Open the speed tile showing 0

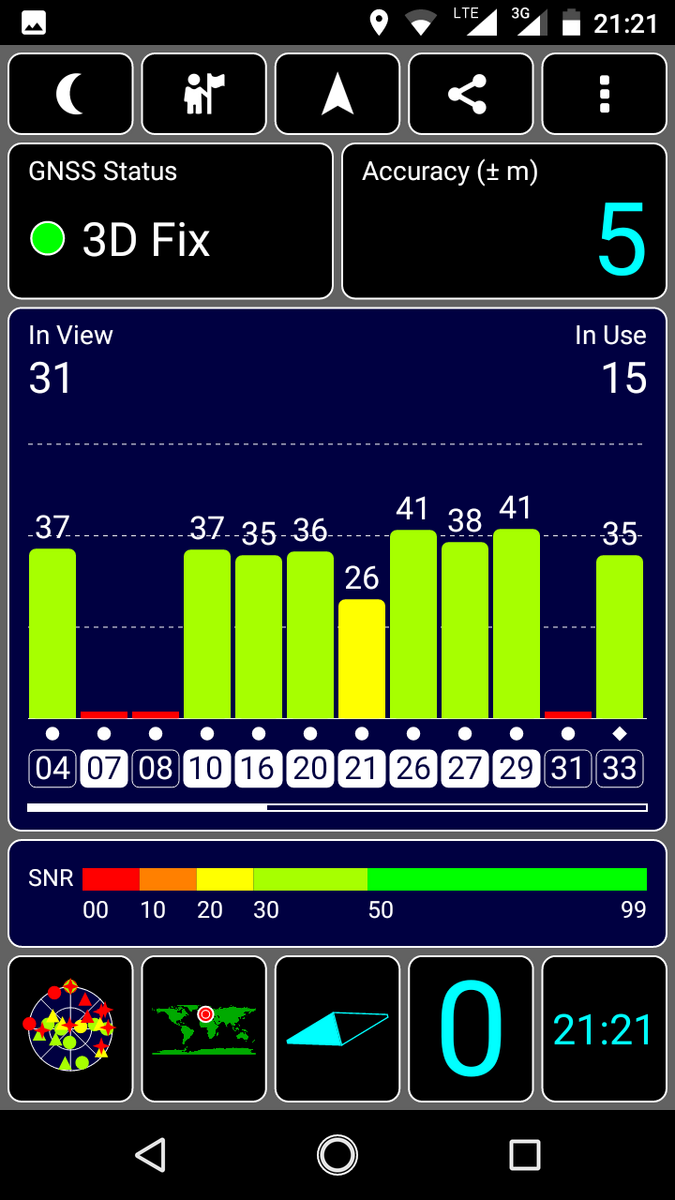point(470,1028)
